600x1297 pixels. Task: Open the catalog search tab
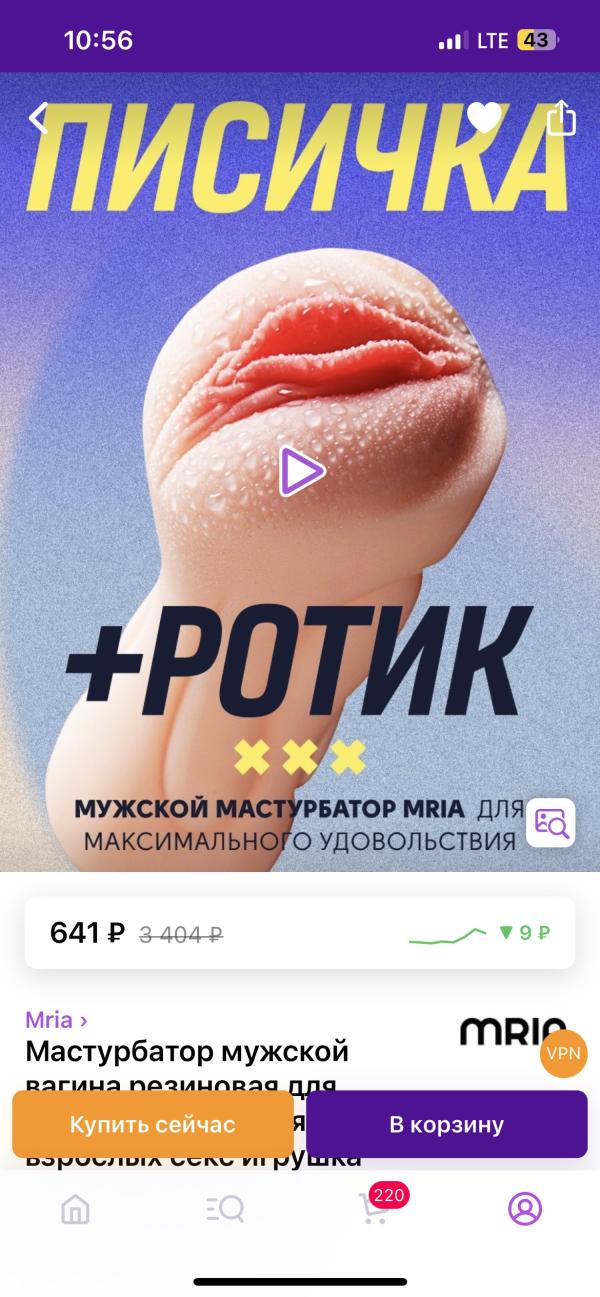[225, 1209]
